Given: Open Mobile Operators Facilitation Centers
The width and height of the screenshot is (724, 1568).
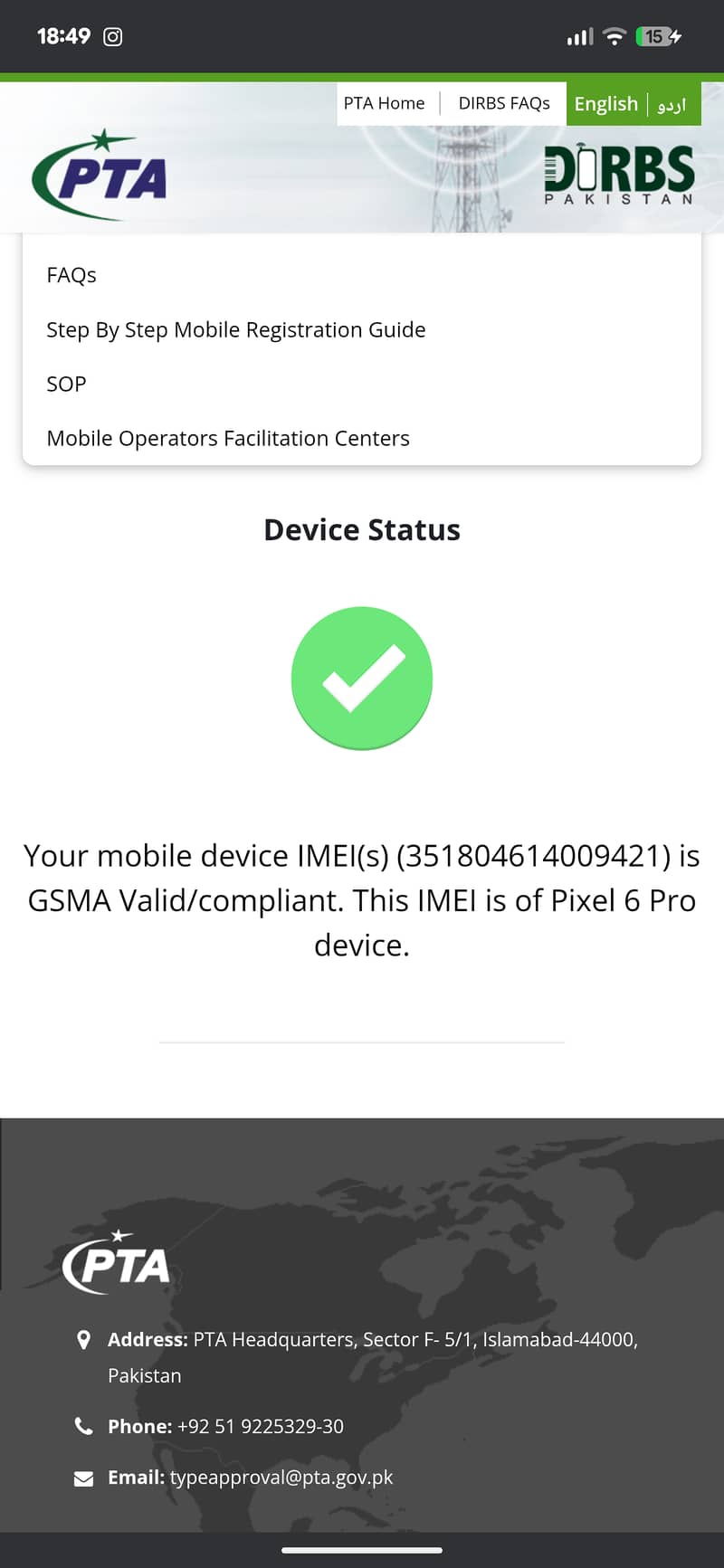Looking at the screenshot, I should [x=227, y=438].
